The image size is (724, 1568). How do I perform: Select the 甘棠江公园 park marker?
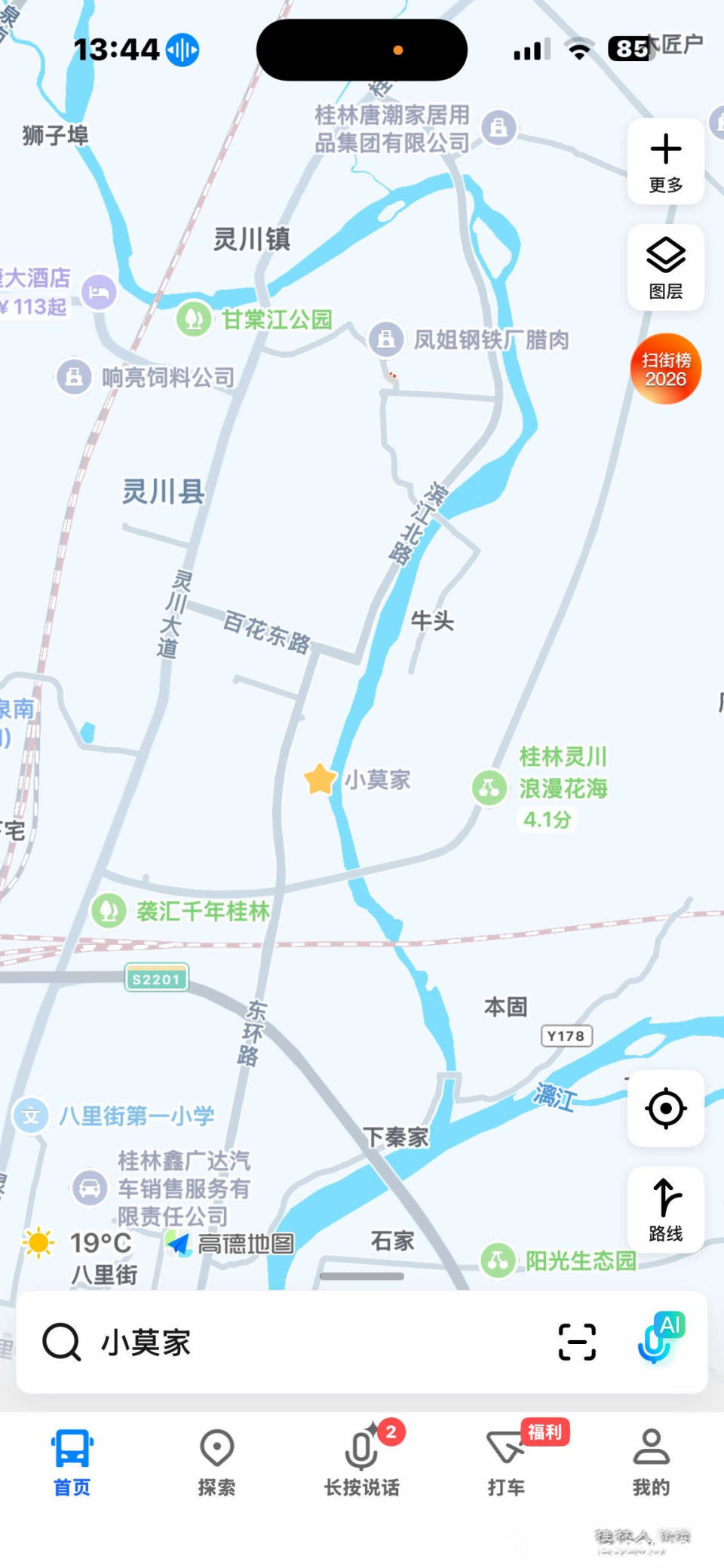point(194,319)
